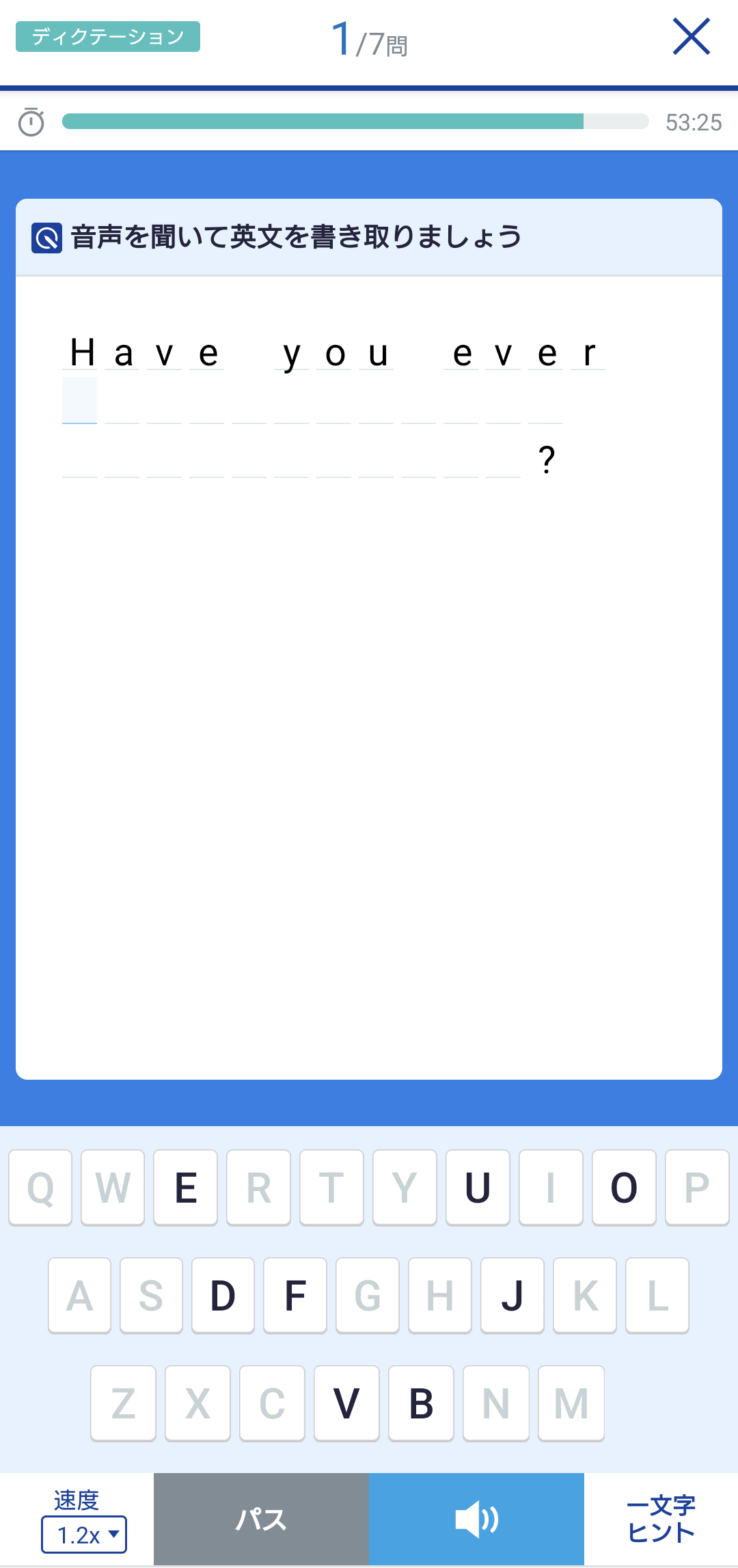The height and width of the screenshot is (1568, 738).
Task: Type the letter U key
Action: pyautogui.click(x=478, y=1188)
